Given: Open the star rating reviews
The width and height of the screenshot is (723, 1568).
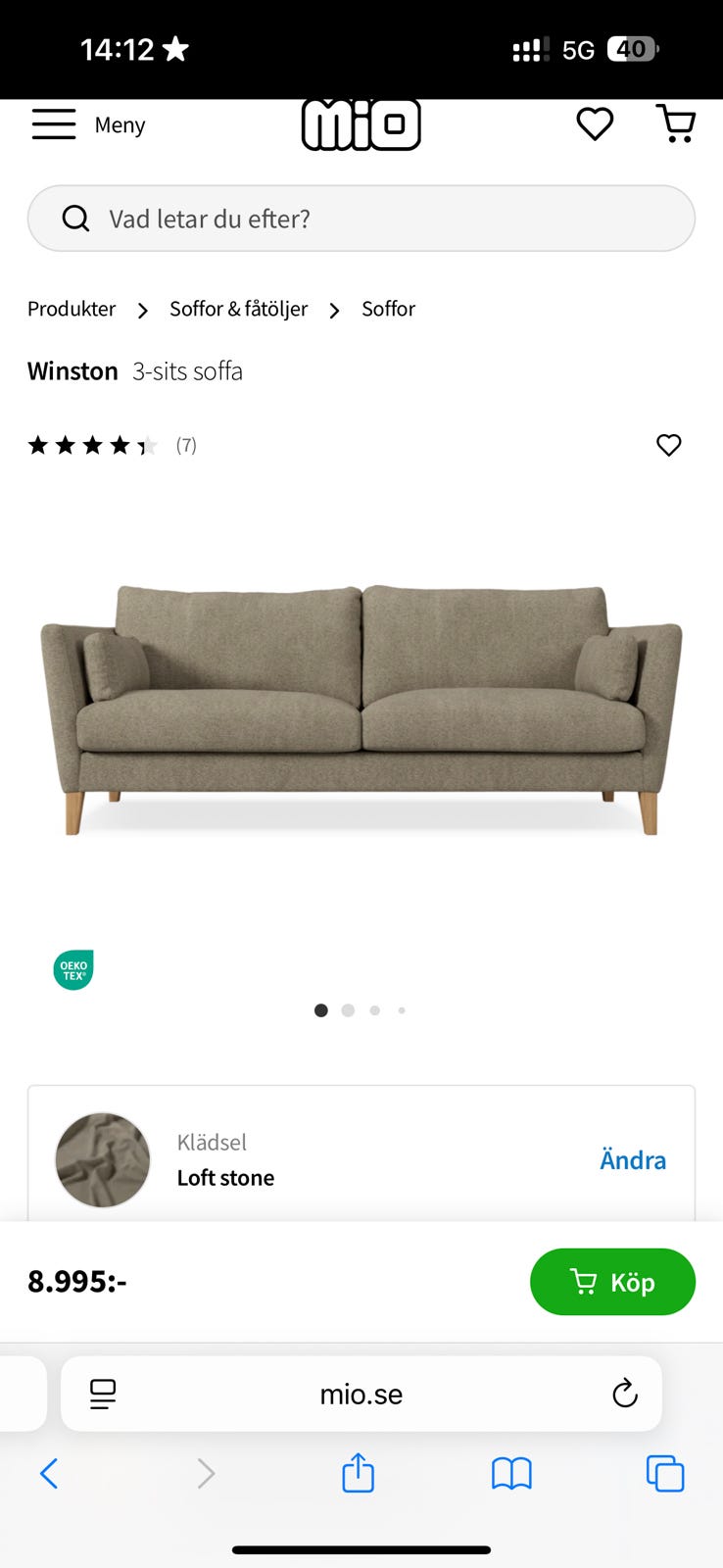Looking at the screenshot, I should (x=112, y=446).
